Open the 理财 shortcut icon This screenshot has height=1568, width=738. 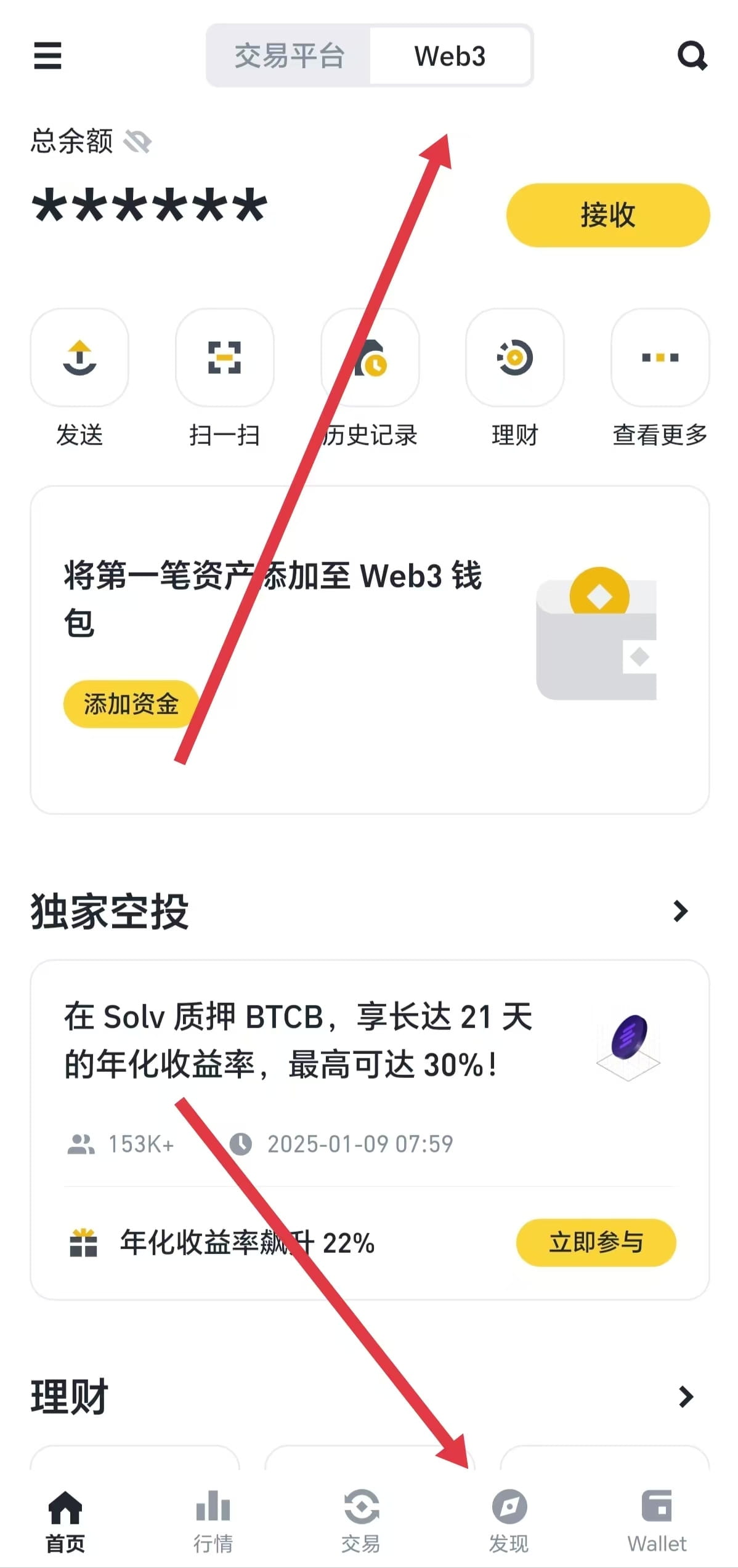point(514,358)
